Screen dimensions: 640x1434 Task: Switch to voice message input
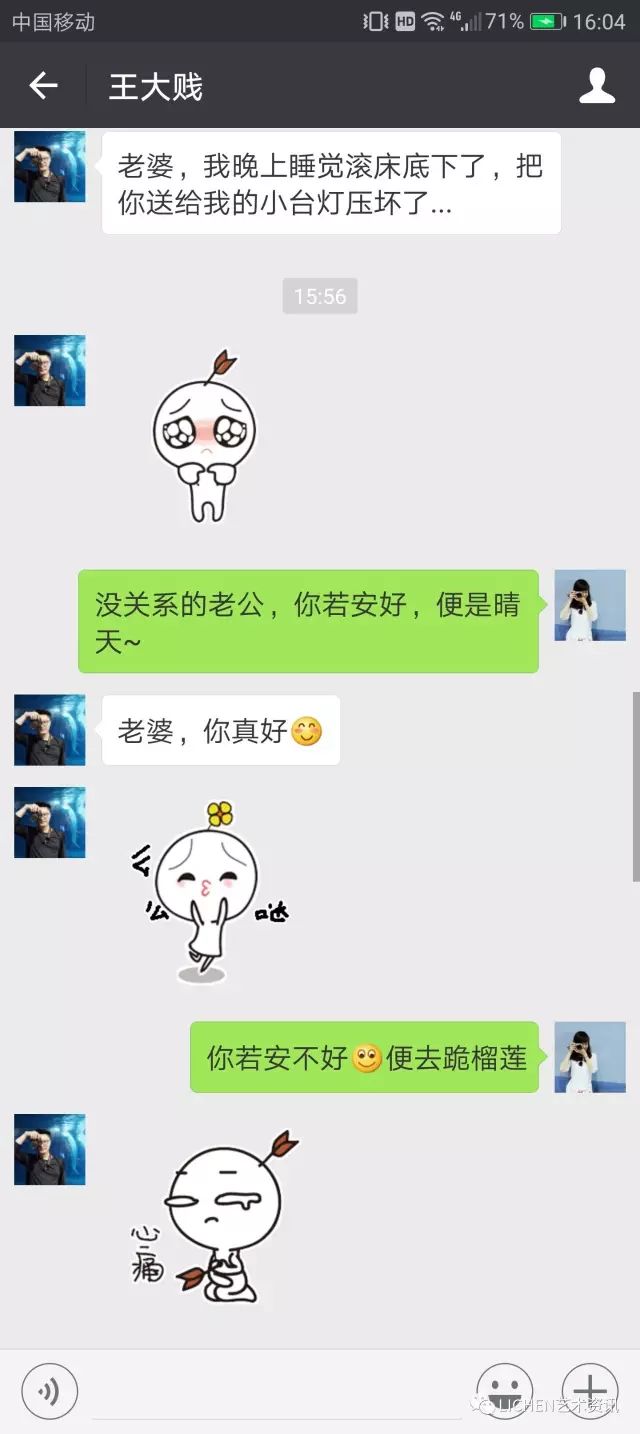(49, 1391)
